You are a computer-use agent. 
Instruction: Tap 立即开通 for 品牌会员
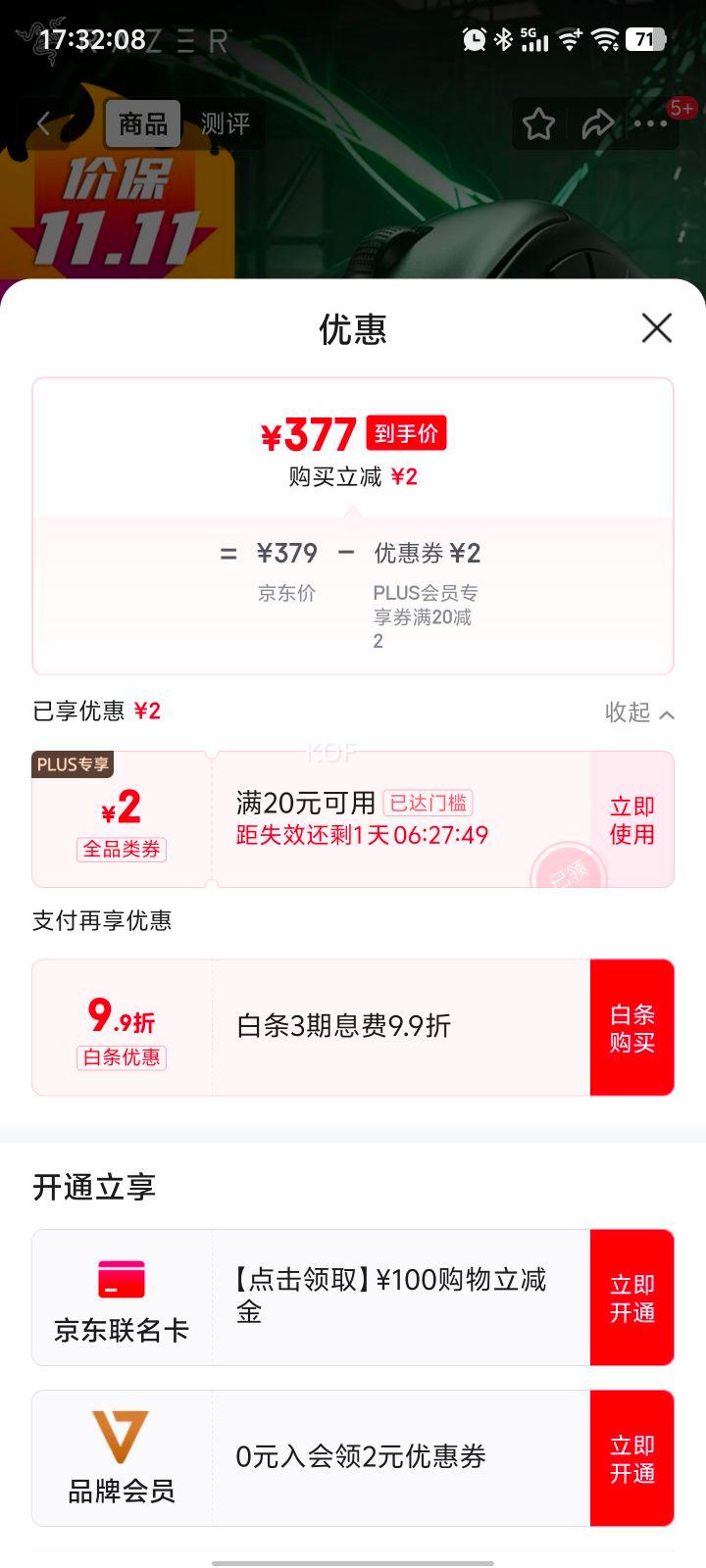(x=631, y=1458)
